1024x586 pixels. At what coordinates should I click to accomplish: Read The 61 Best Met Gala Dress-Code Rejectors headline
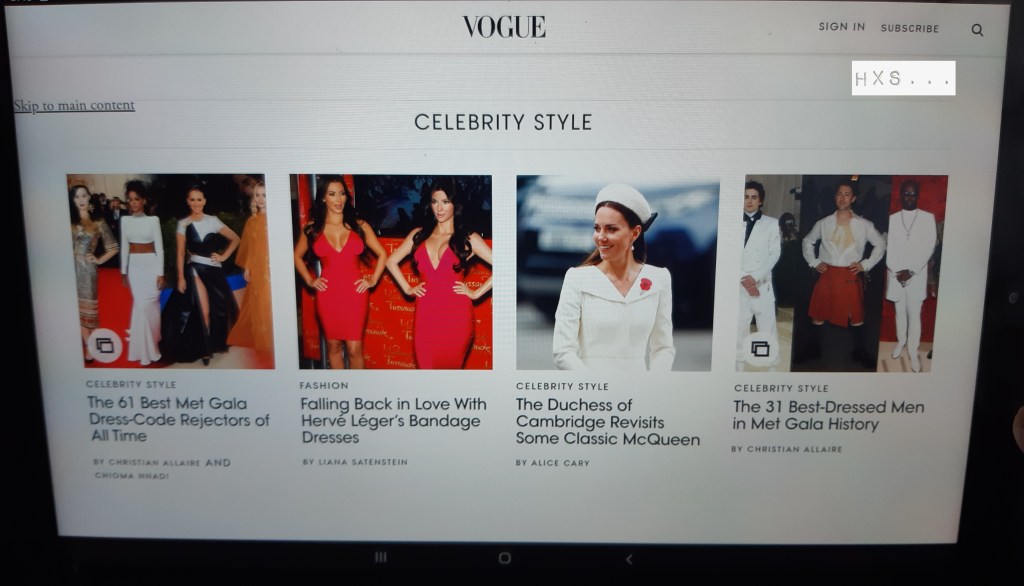pos(178,419)
